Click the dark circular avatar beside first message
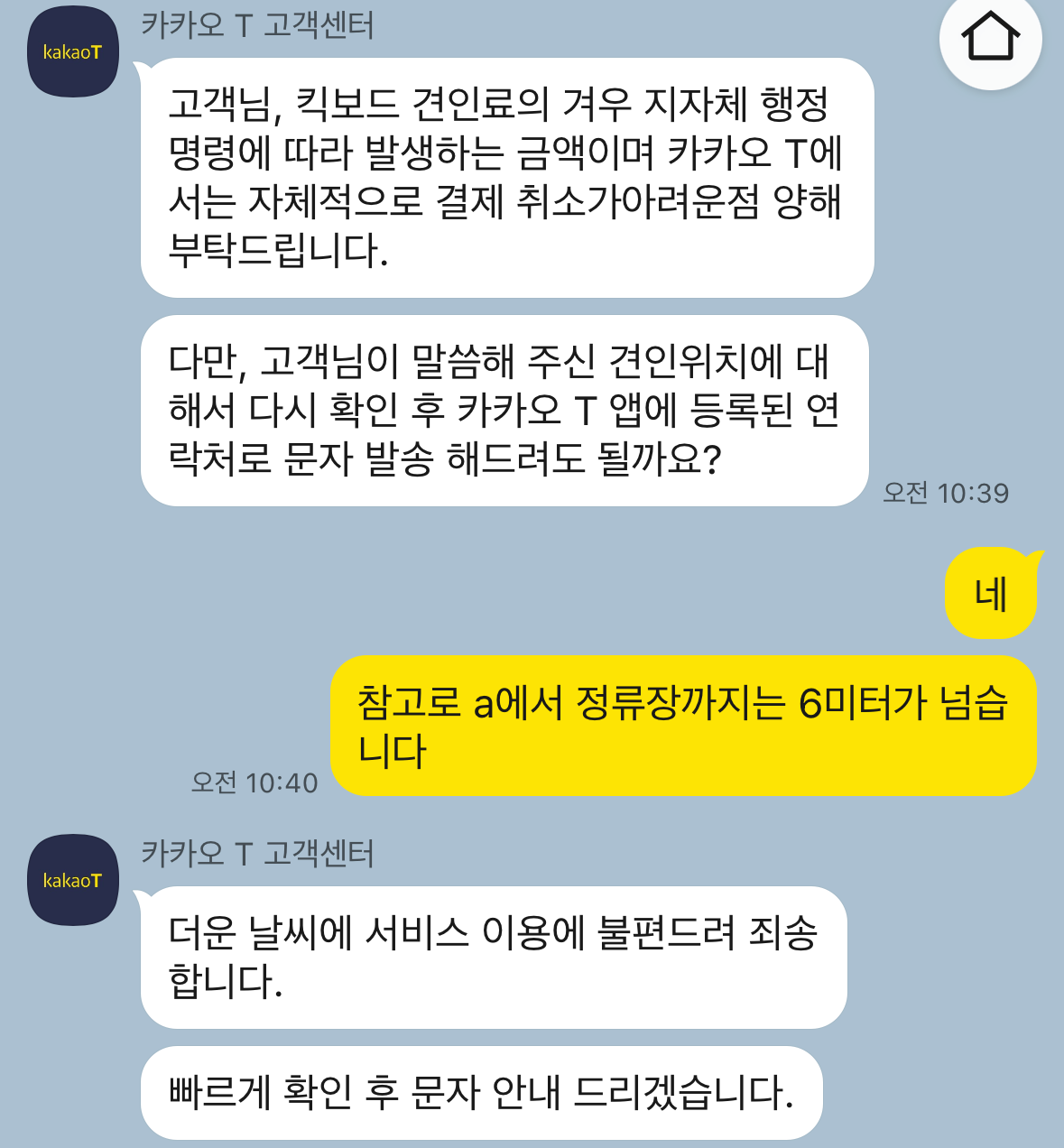This screenshot has height=1148, width=1064. point(72,50)
